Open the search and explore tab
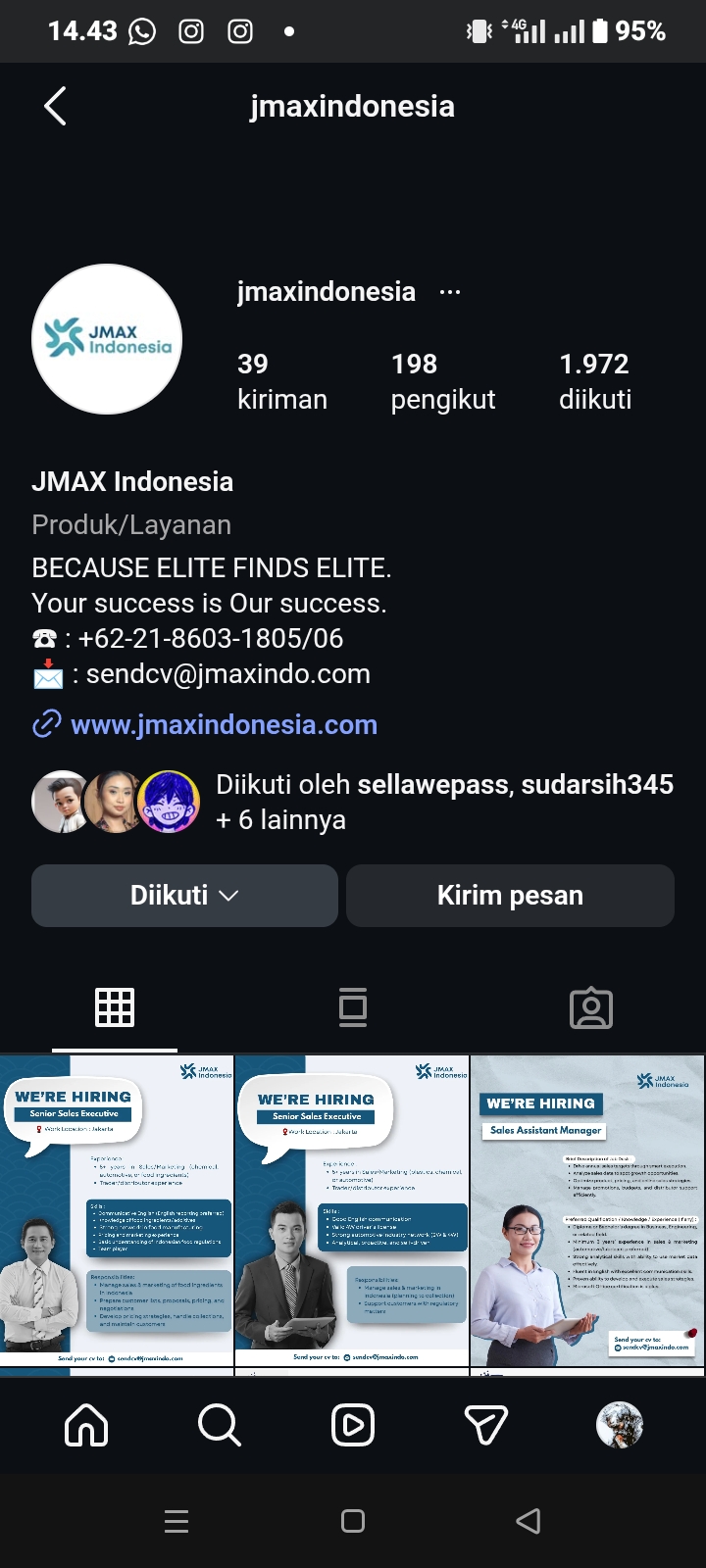This screenshot has height=1568, width=706. [x=219, y=1424]
